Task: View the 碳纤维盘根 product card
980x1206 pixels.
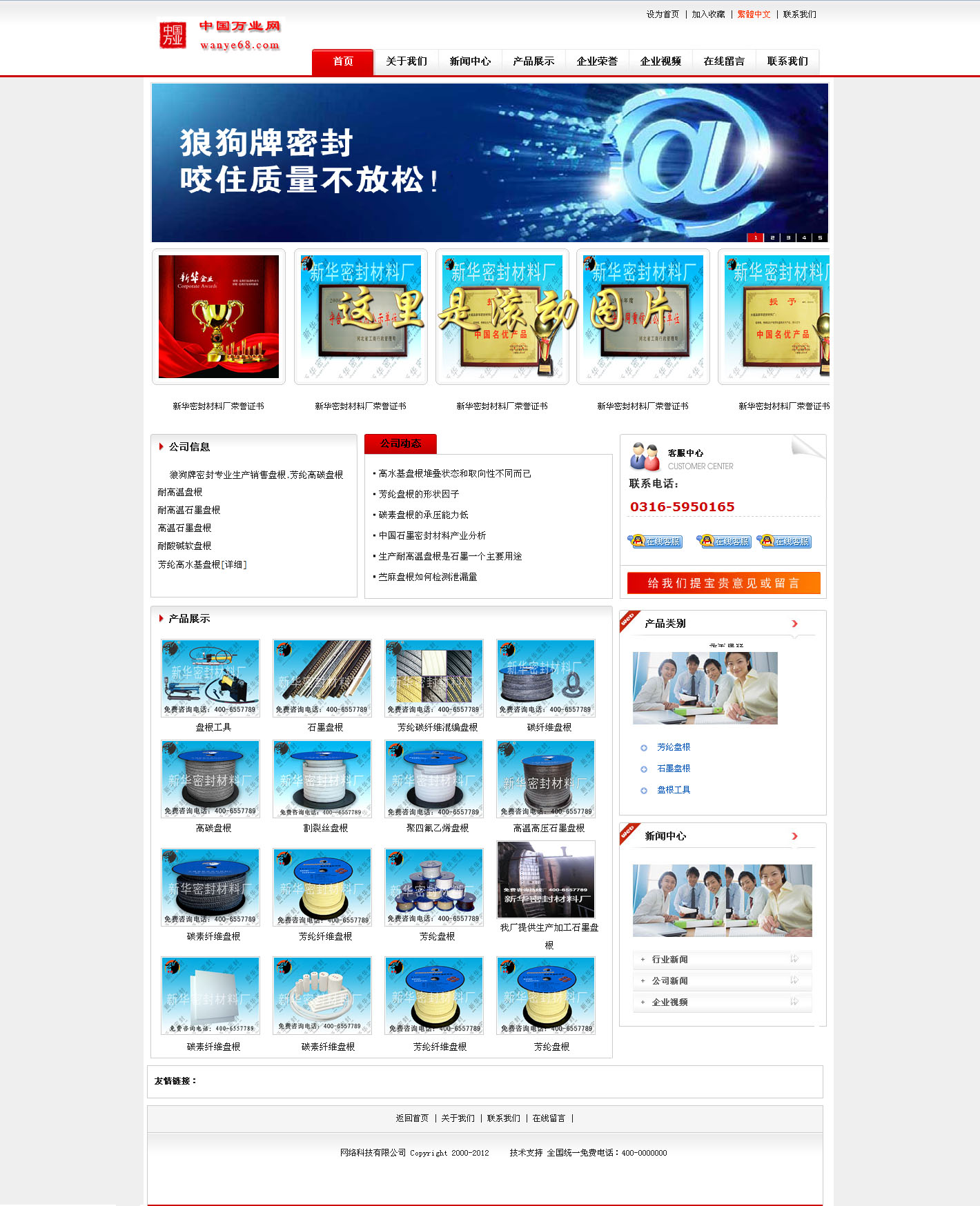Action: click(x=546, y=678)
